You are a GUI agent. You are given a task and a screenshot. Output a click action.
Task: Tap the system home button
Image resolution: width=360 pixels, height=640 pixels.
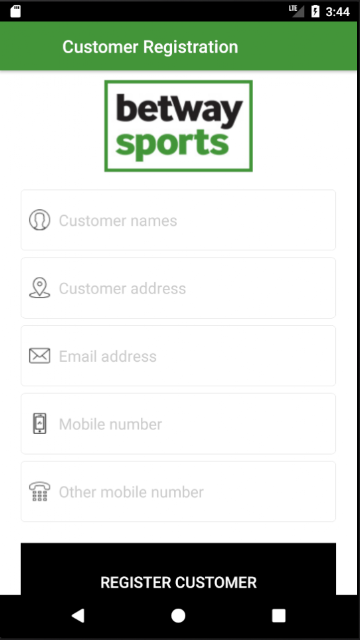178,616
